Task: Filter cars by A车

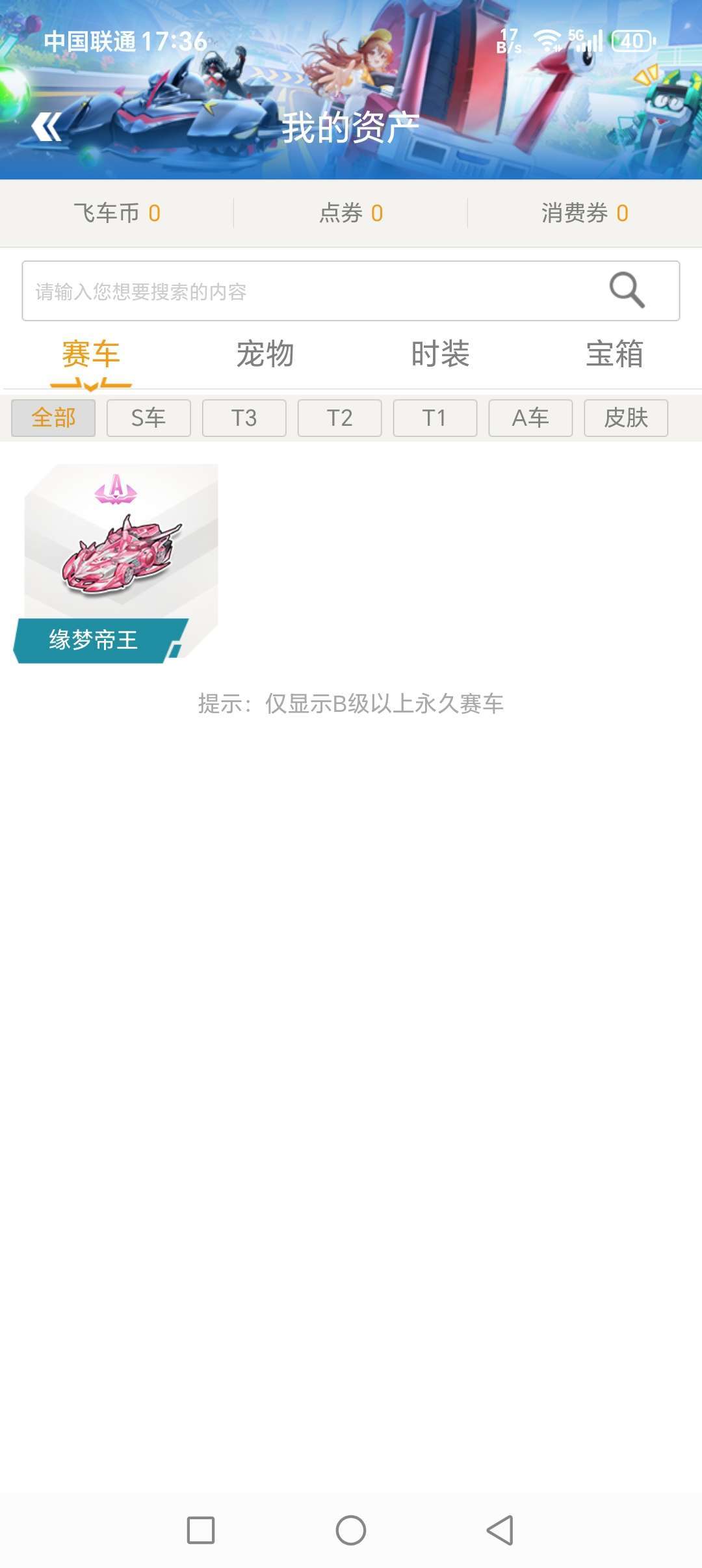Action: click(530, 418)
